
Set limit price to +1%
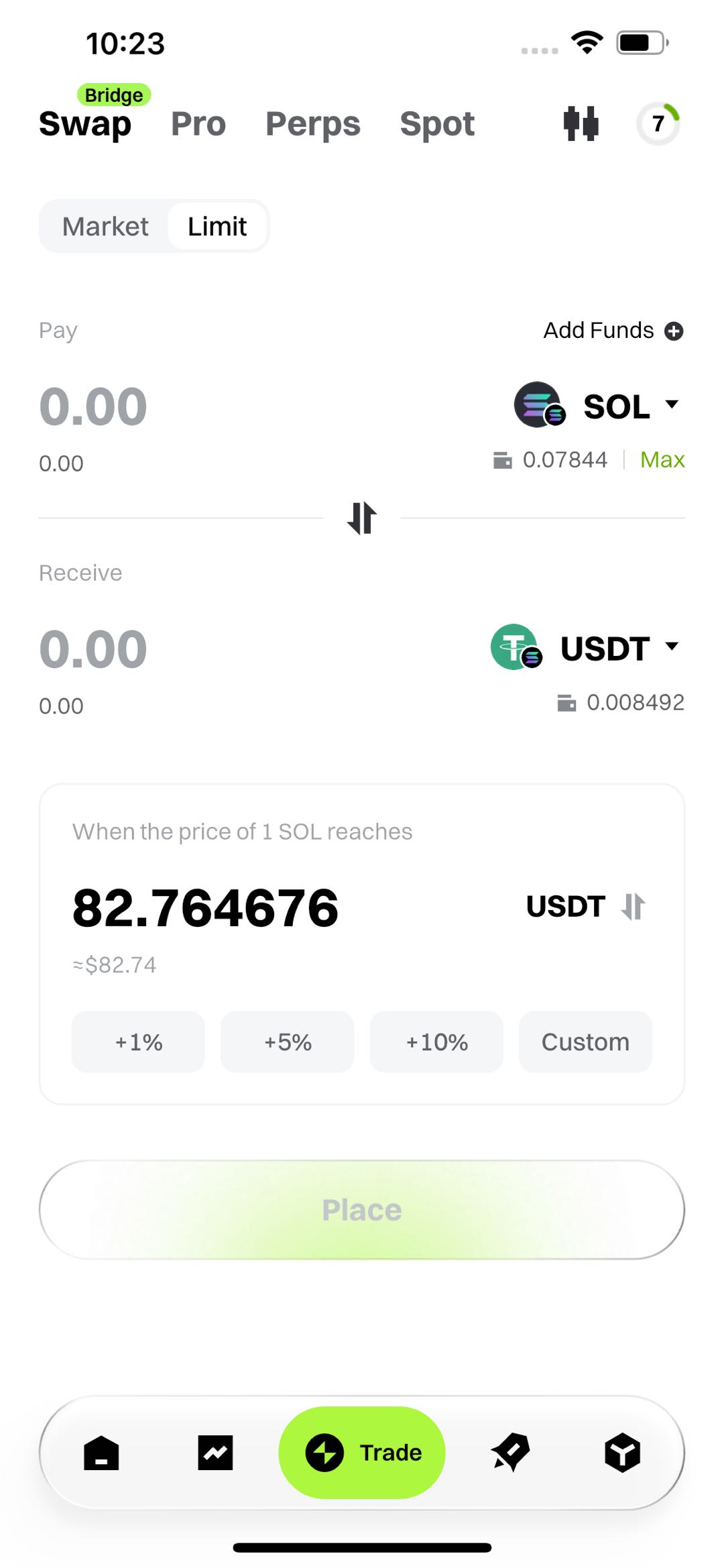point(139,1042)
